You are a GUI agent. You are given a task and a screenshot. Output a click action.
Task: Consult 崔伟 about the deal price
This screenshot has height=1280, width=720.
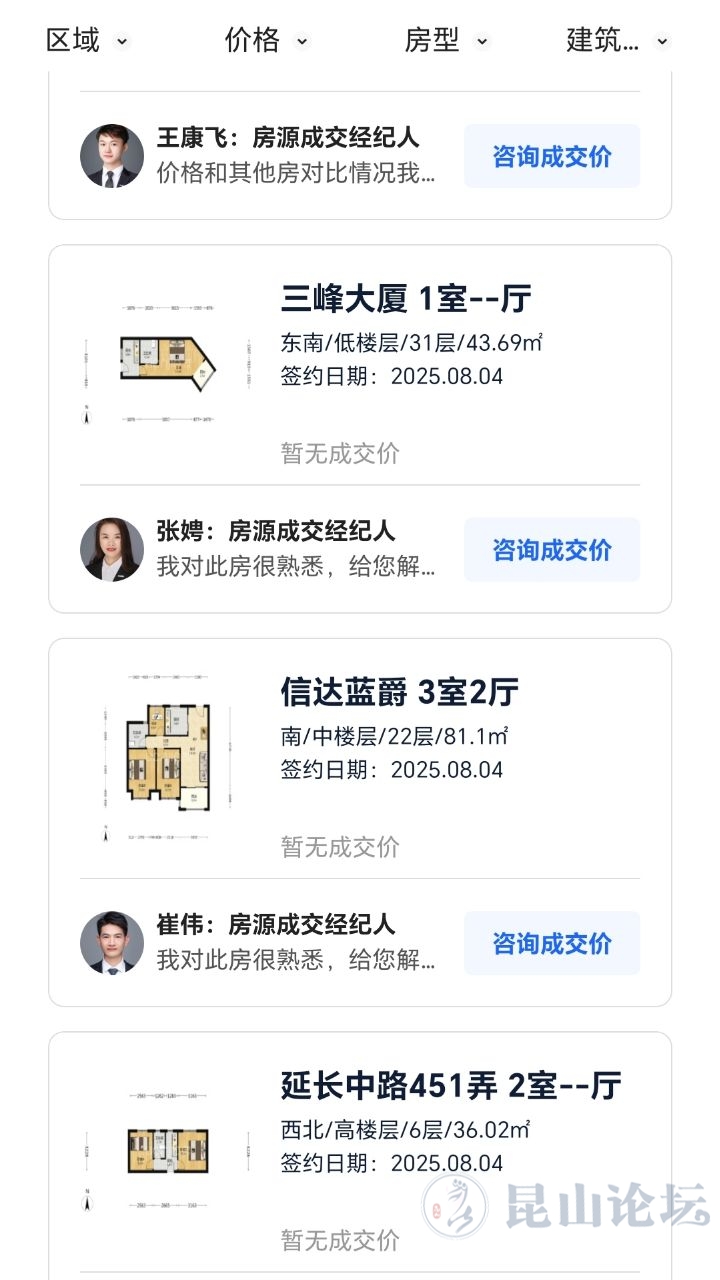tap(552, 943)
